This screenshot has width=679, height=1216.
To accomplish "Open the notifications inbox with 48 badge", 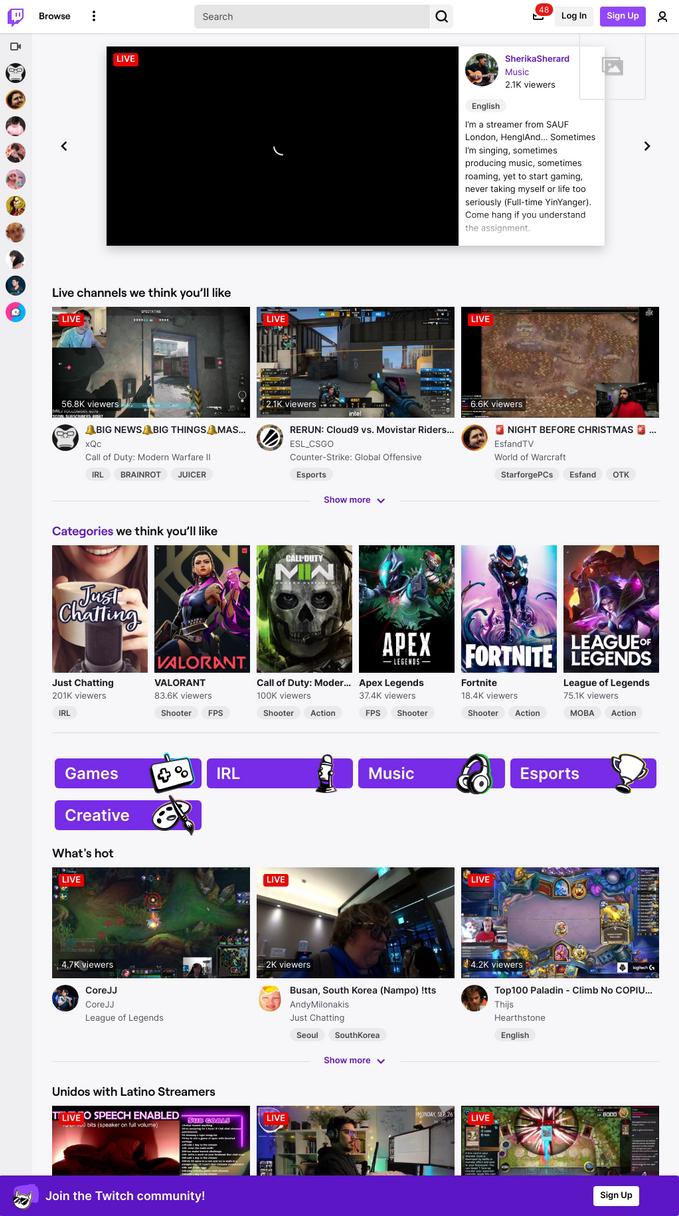I will (x=538, y=16).
